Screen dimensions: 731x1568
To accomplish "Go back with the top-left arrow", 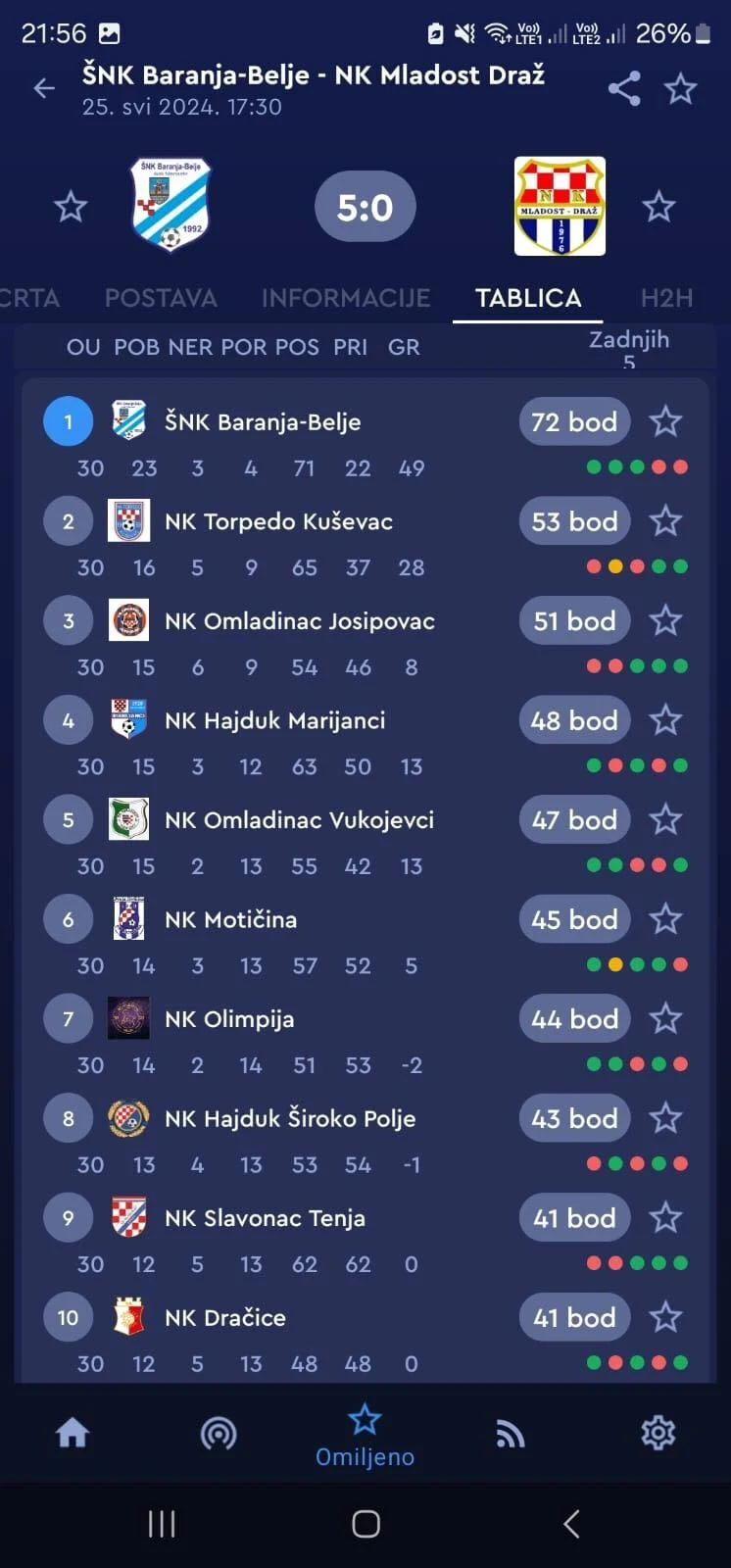I will [x=44, y=89].
